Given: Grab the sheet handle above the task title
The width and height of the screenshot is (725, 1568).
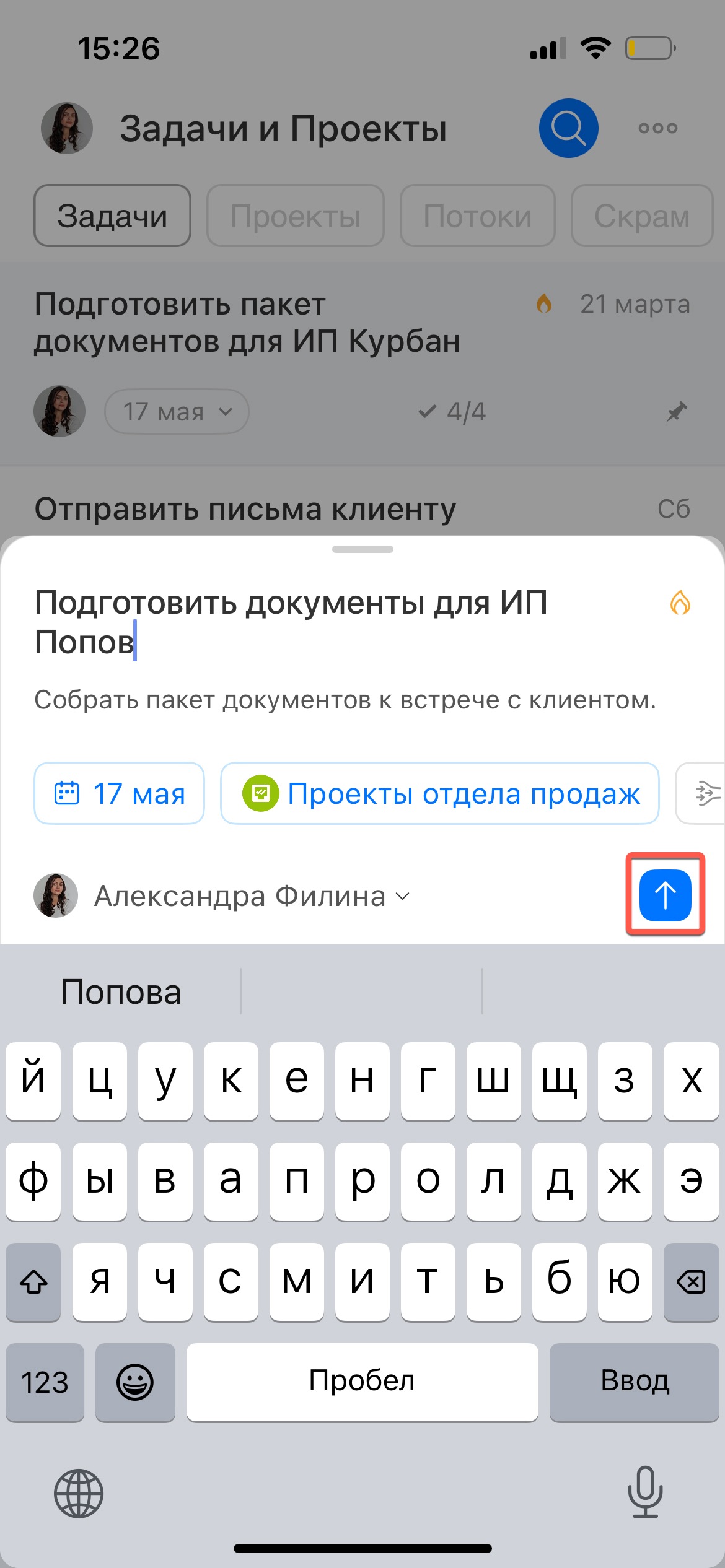Looking at the screenshot, I should click(x=362, y=549).
